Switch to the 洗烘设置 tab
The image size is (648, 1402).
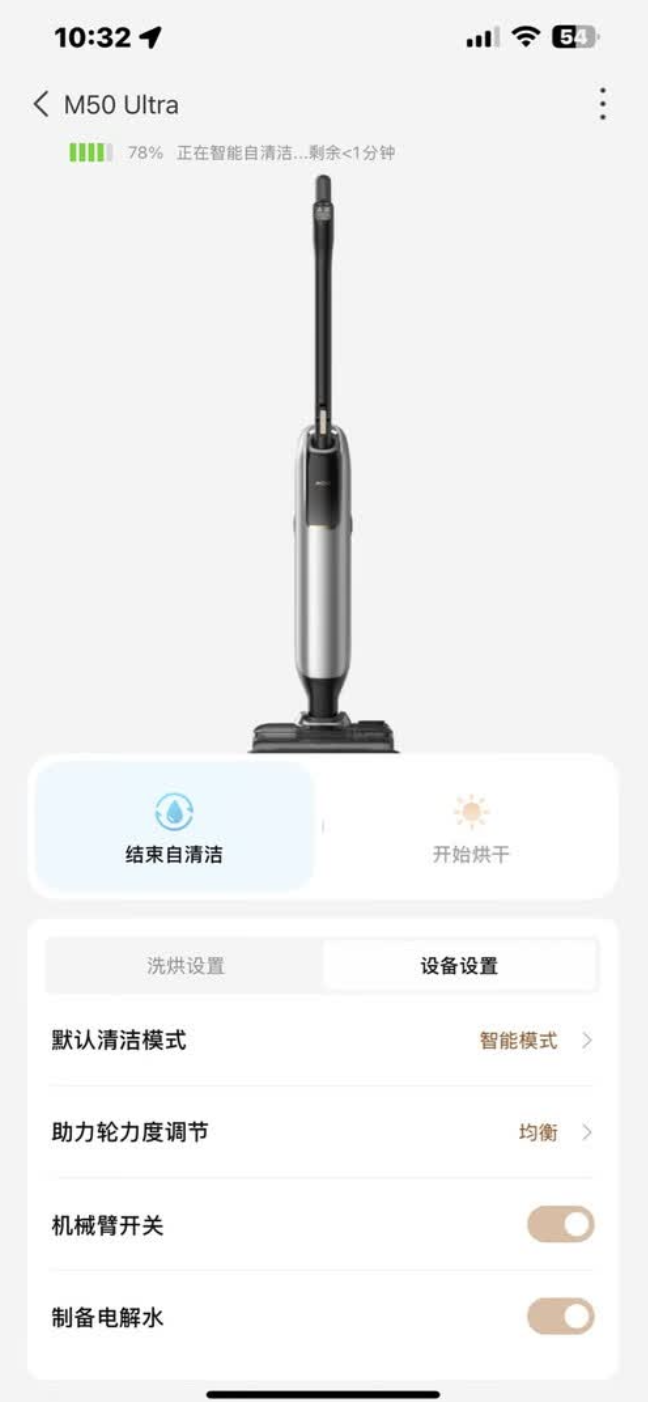(x=186, y=966)
